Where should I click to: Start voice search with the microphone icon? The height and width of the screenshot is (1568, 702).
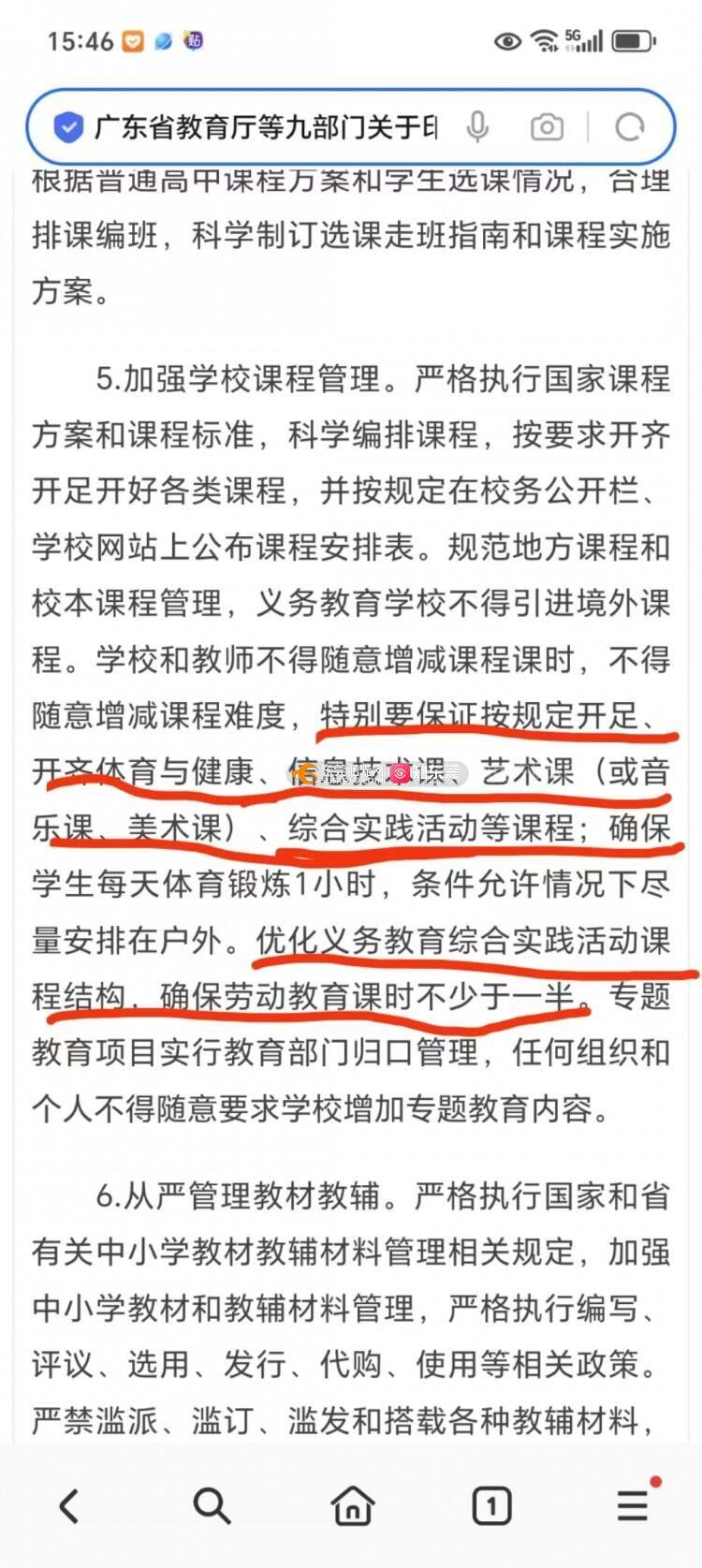pyautogui.click(x=477, y=126)
